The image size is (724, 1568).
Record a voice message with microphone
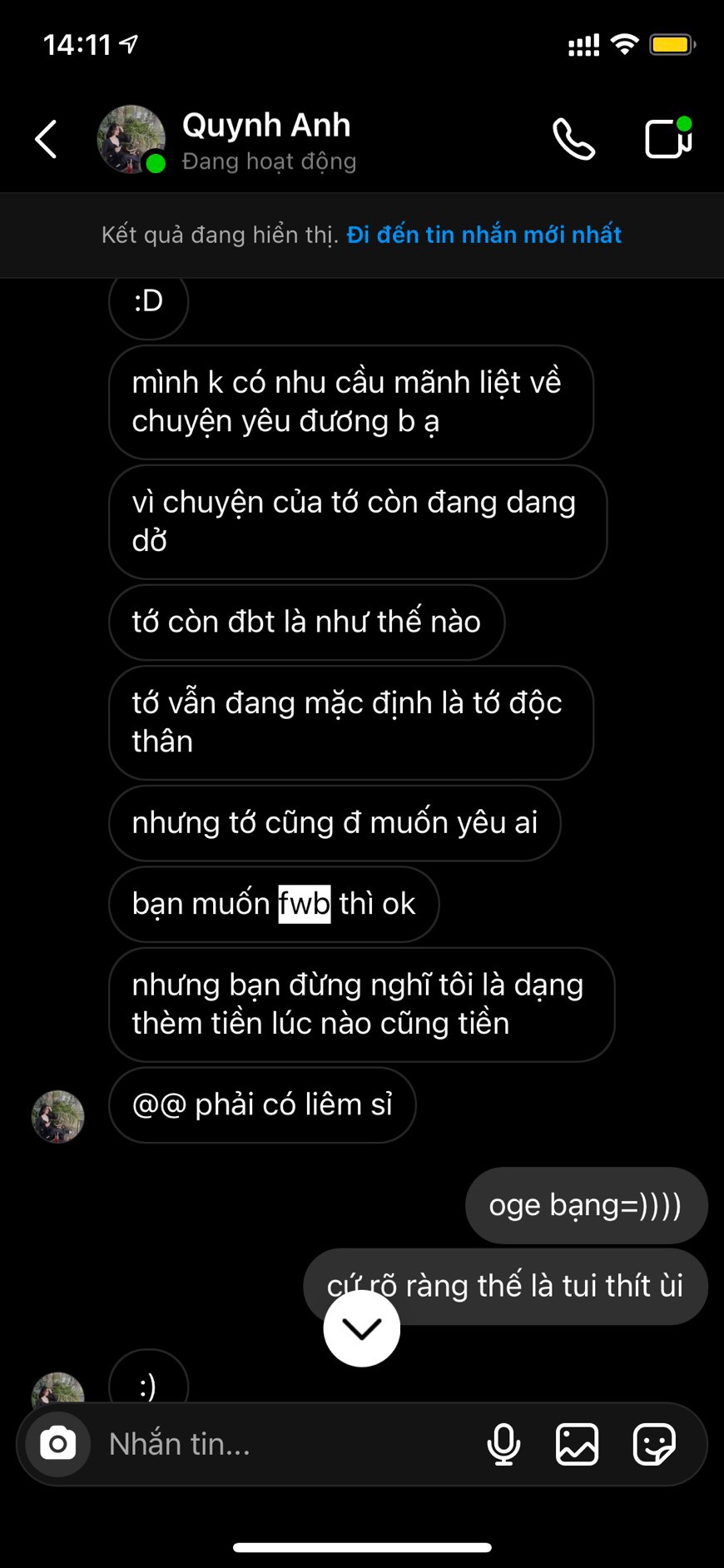click(x=503, y=1444)
